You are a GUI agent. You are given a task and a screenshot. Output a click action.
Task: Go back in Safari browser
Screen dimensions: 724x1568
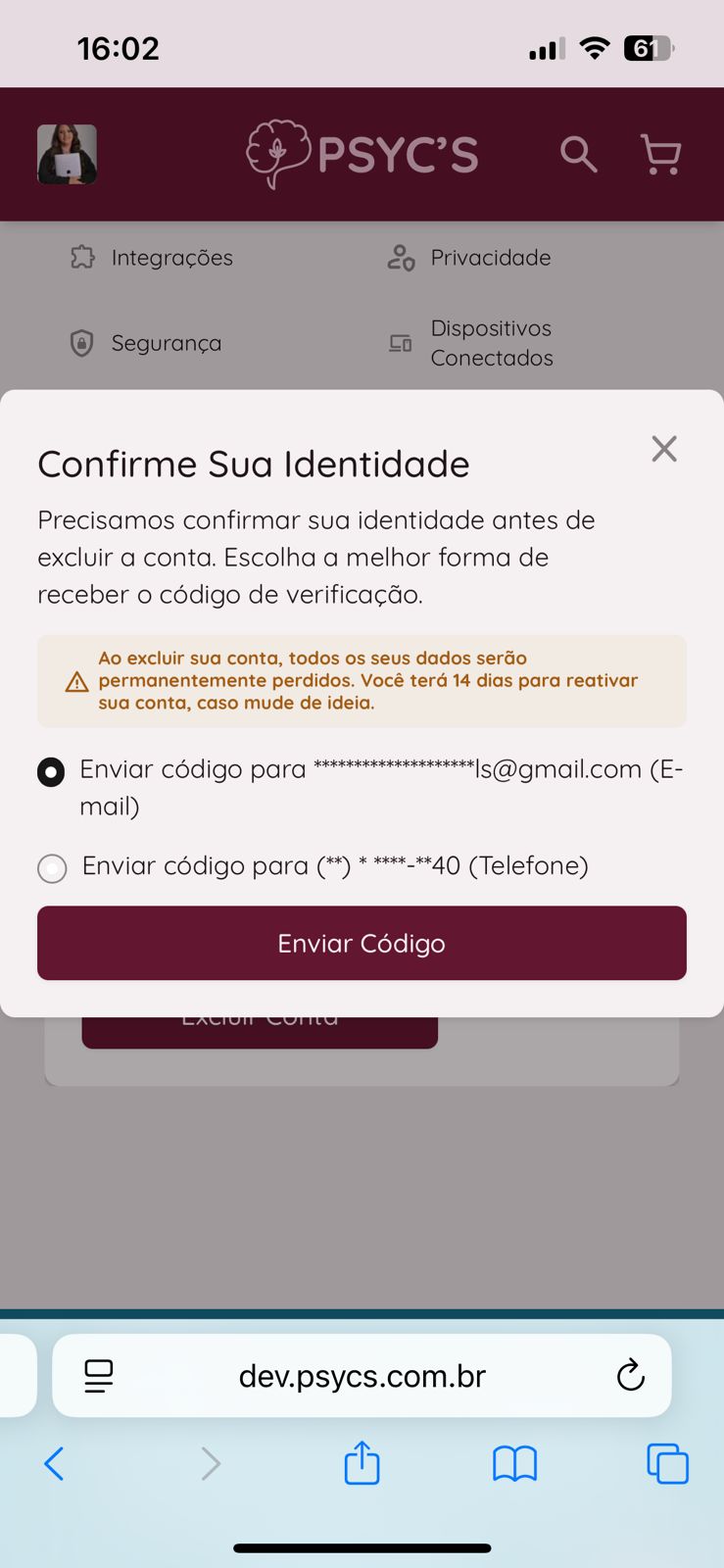click(x=54, y=1464)
